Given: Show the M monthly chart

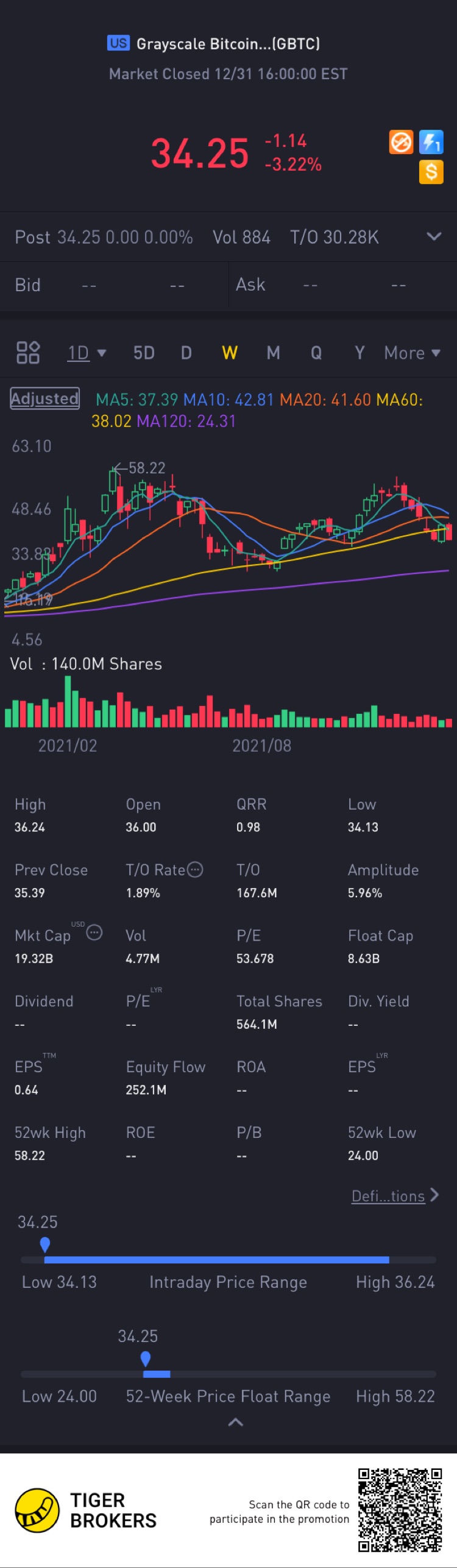Looking at the screenshot, I should click(x=274, y=353).
